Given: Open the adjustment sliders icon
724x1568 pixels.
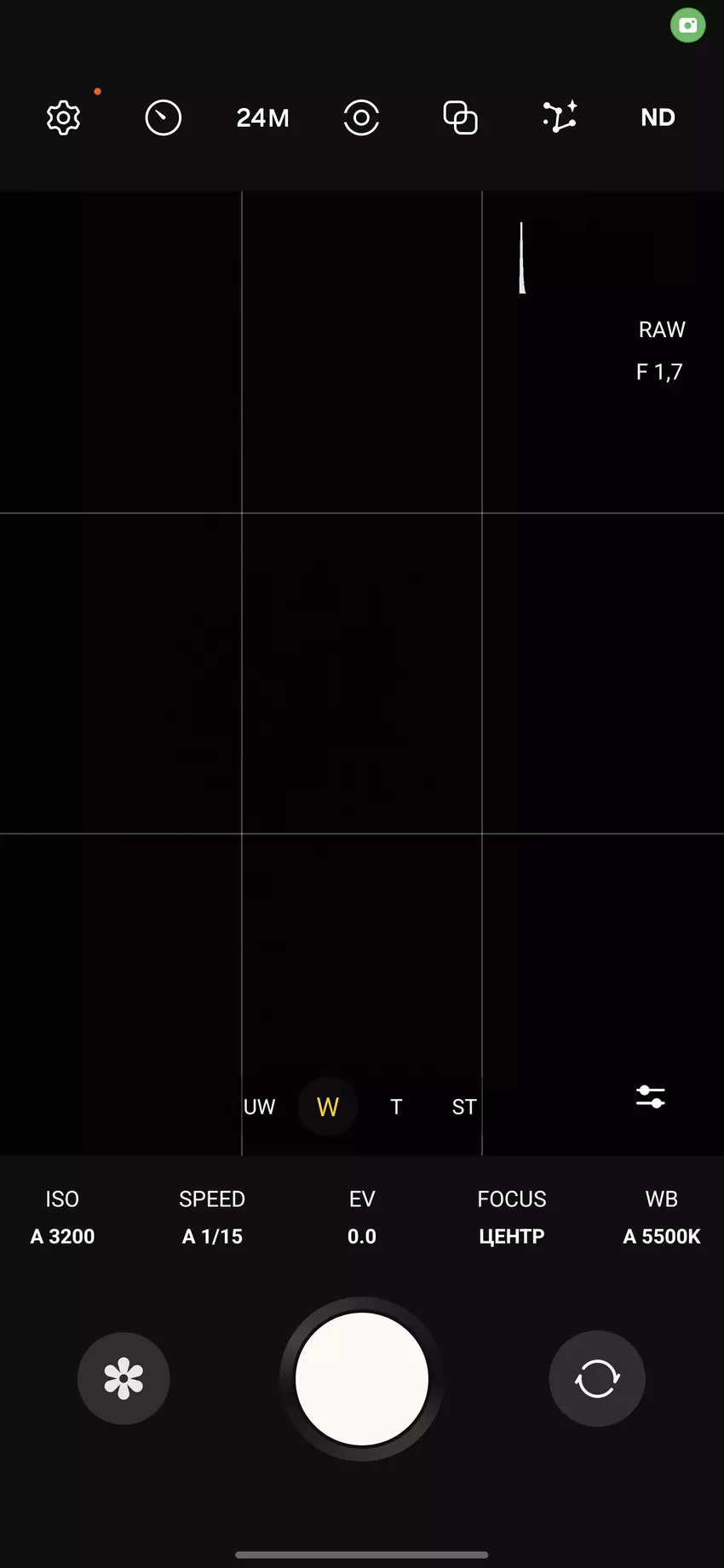Looking at the screenshot, I should coord(651,1096).
